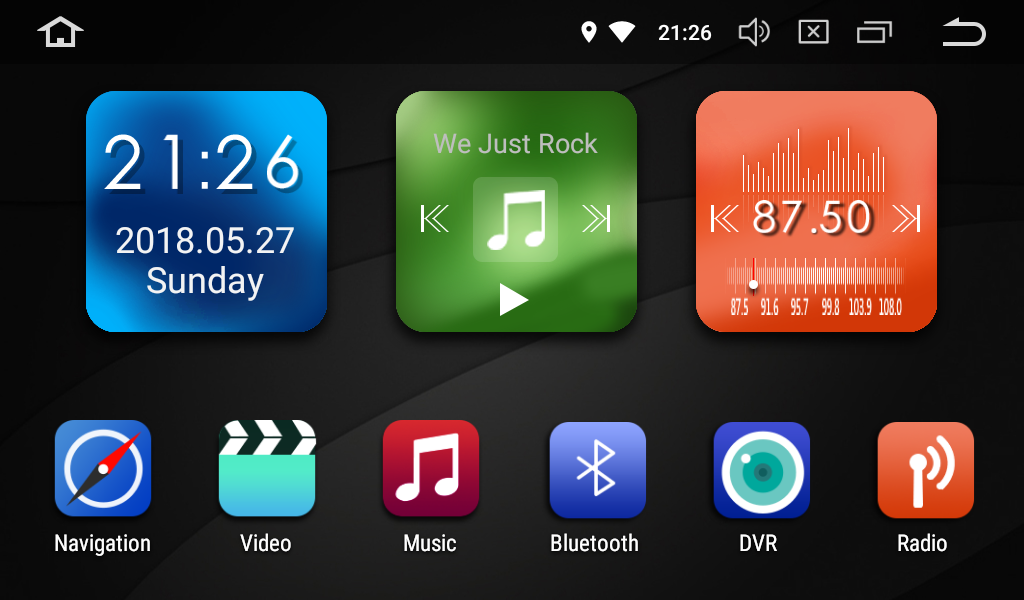The image size is (1024, 600).
Task: Tap the screen-off X icon
Action: click(813, 33)
